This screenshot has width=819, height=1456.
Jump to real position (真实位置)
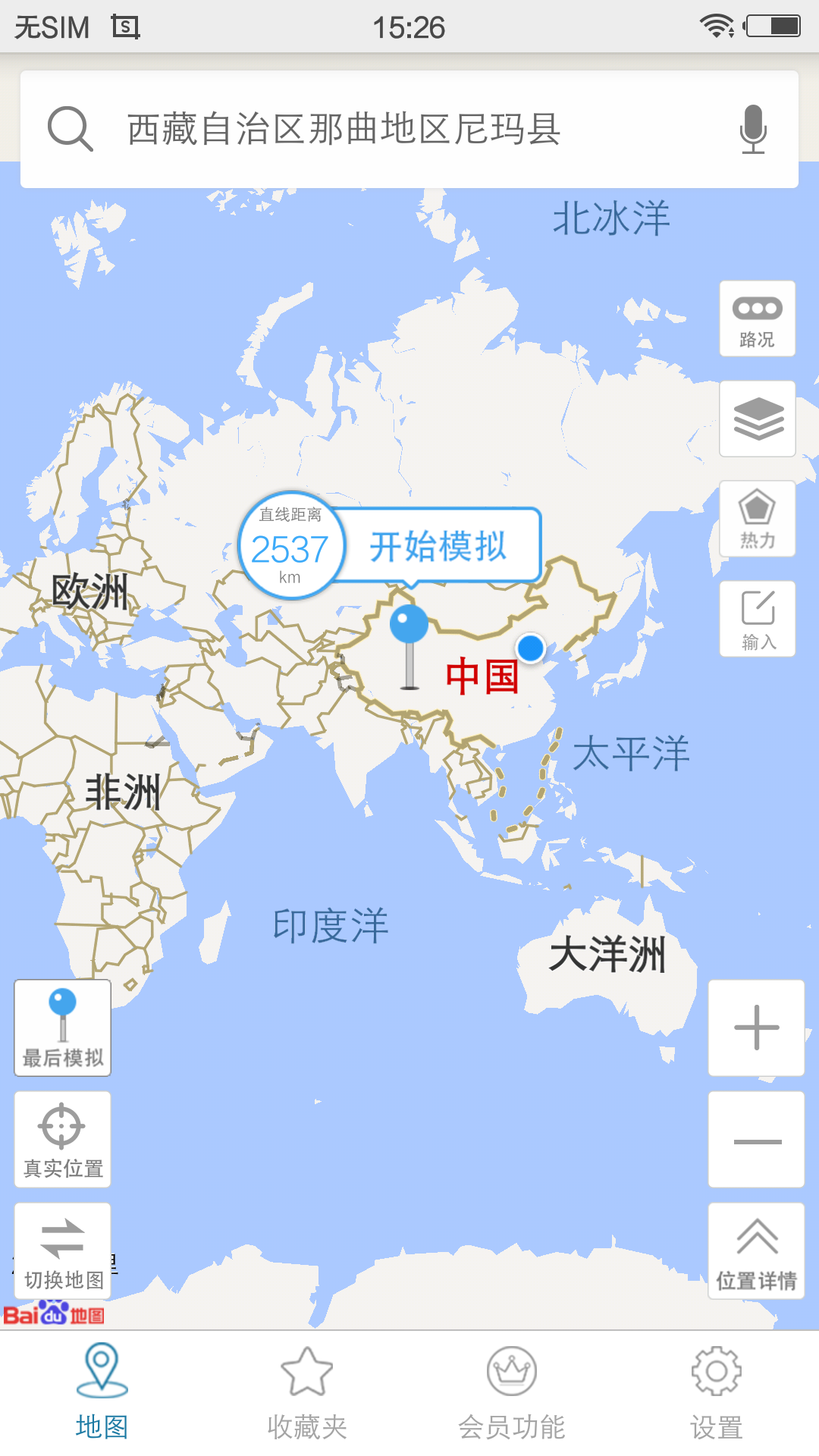click(62, 1139)
